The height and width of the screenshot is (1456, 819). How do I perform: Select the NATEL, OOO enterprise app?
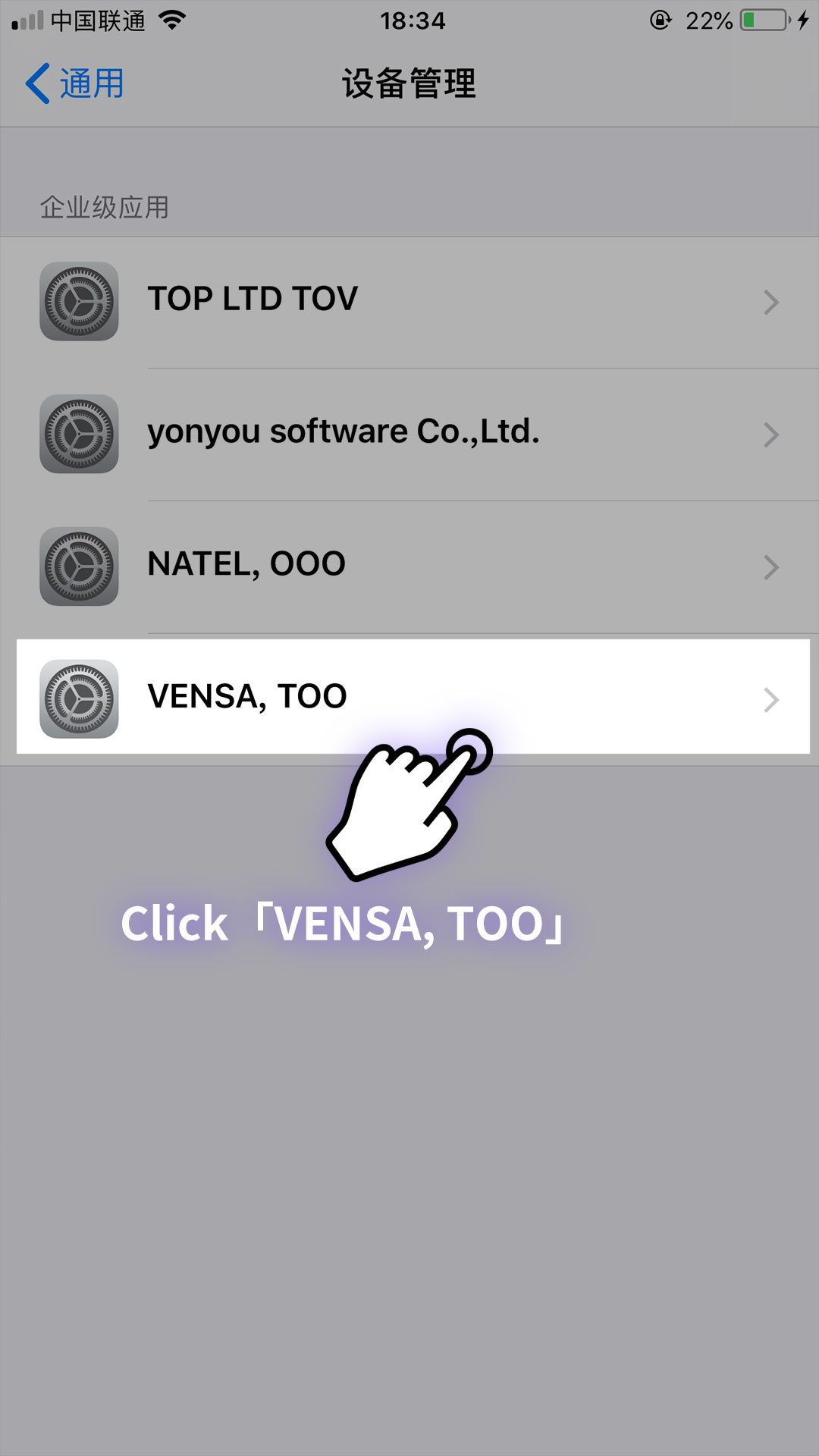[x=409, y=566]
